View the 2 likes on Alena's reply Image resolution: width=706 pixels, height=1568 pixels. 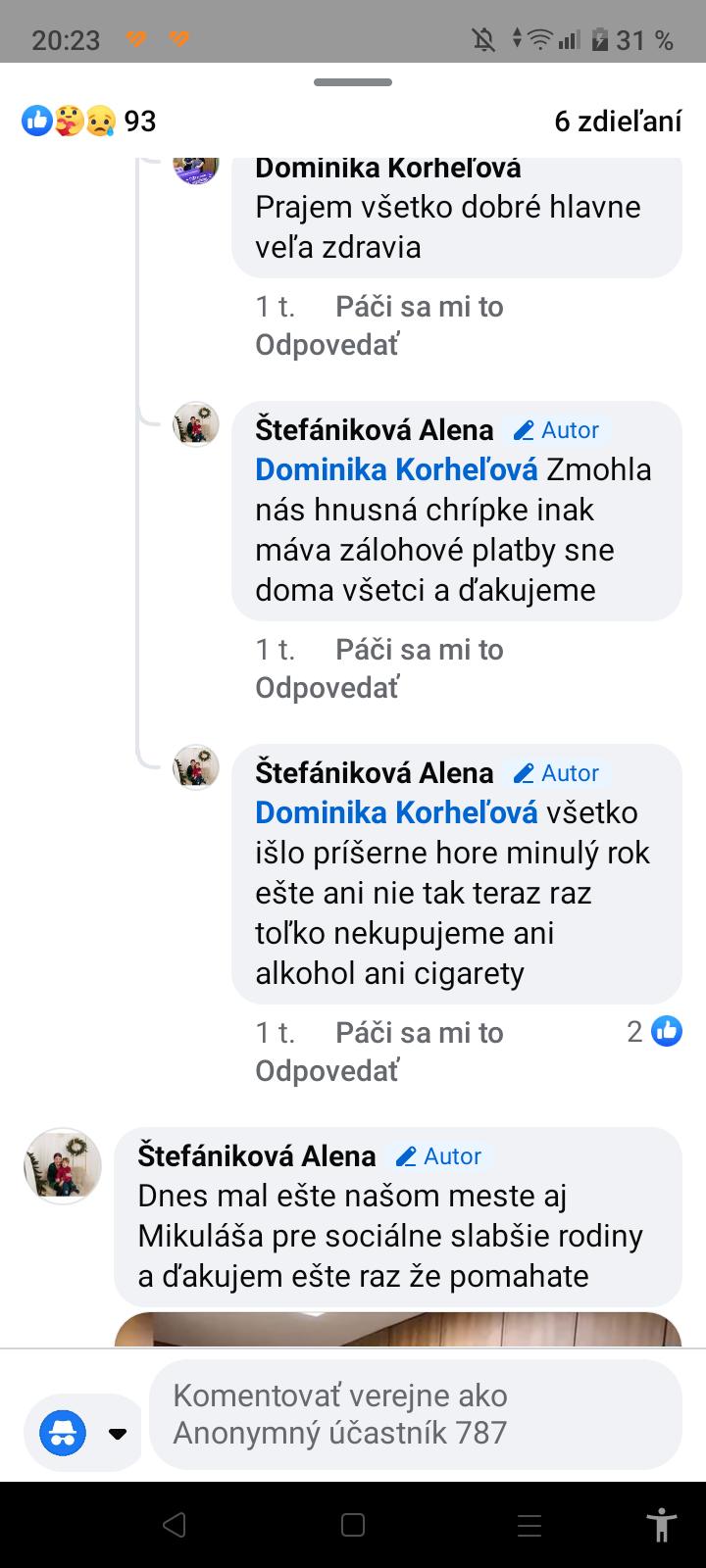pos(654,1031)
